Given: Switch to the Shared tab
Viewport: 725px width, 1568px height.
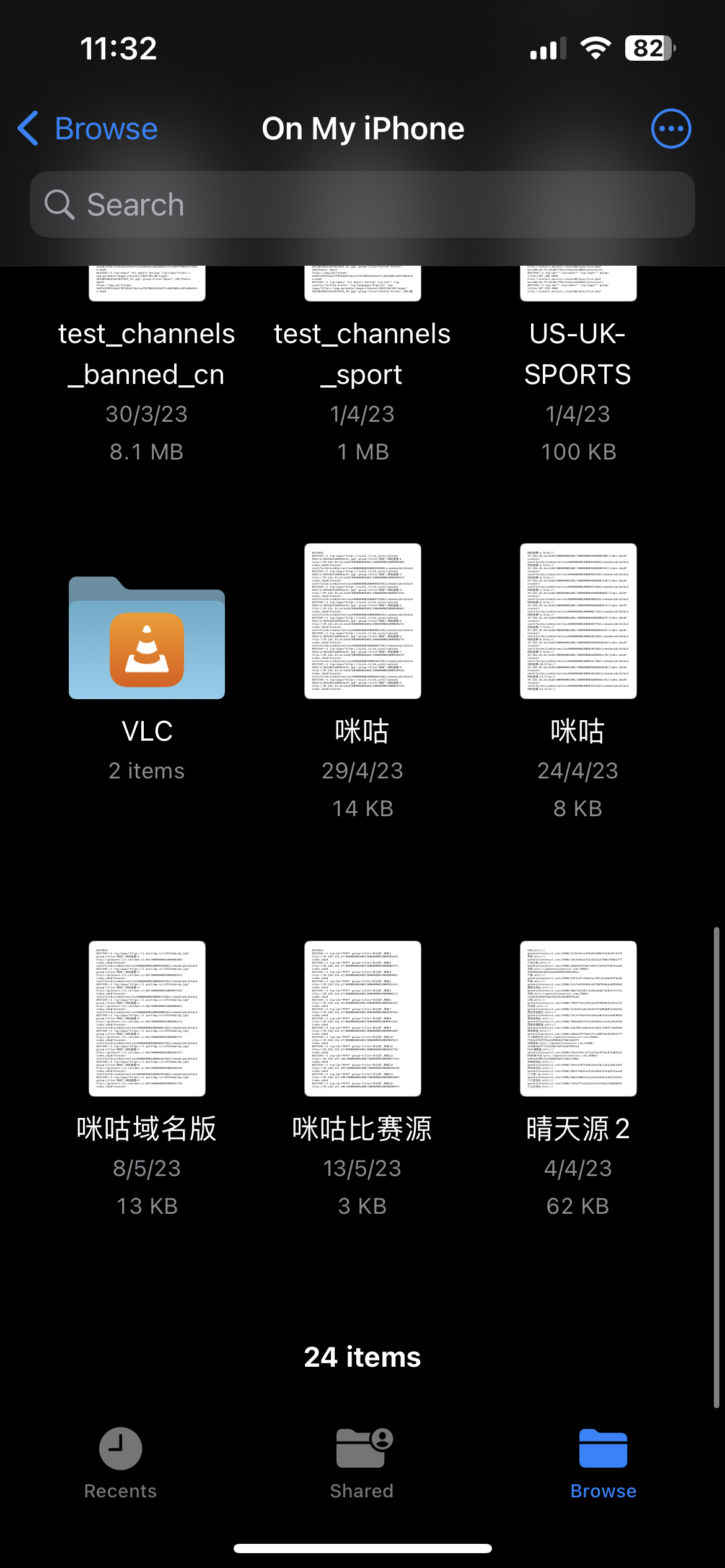Looking at the screenshot, I should coord(362,1463).
